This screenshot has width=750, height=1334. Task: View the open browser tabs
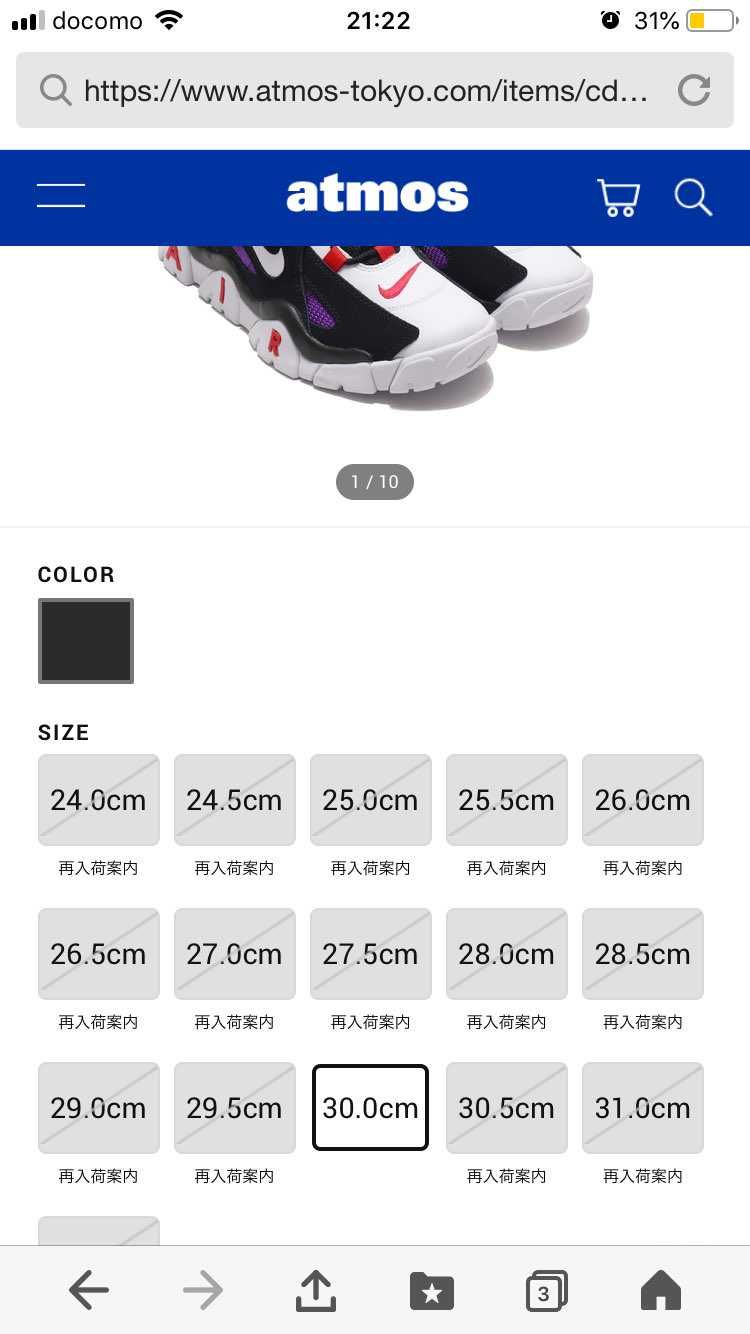point(546,1291)
